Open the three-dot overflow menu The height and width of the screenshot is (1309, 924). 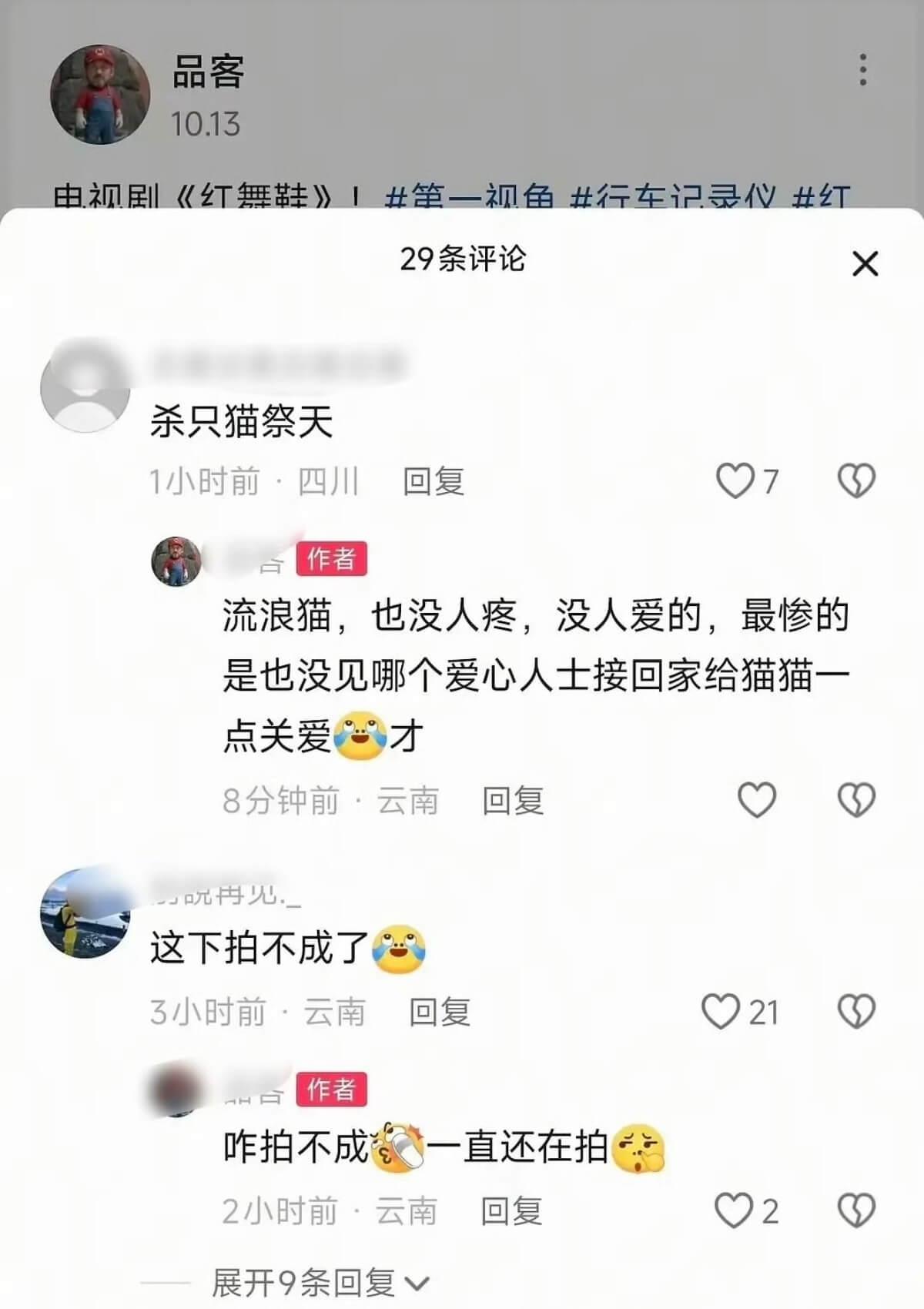(x=862, y=70)
